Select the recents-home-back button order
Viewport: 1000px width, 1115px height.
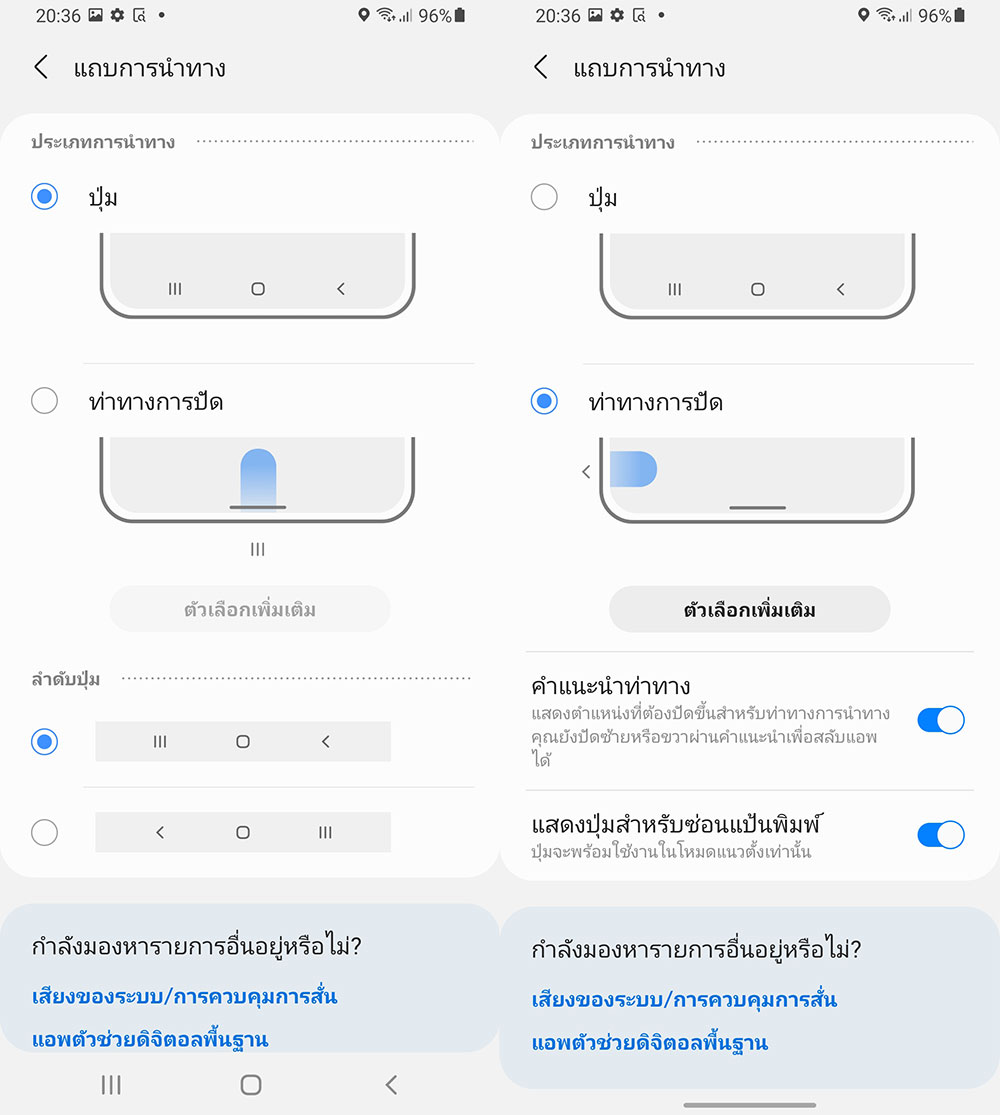(x=44, y=742)
